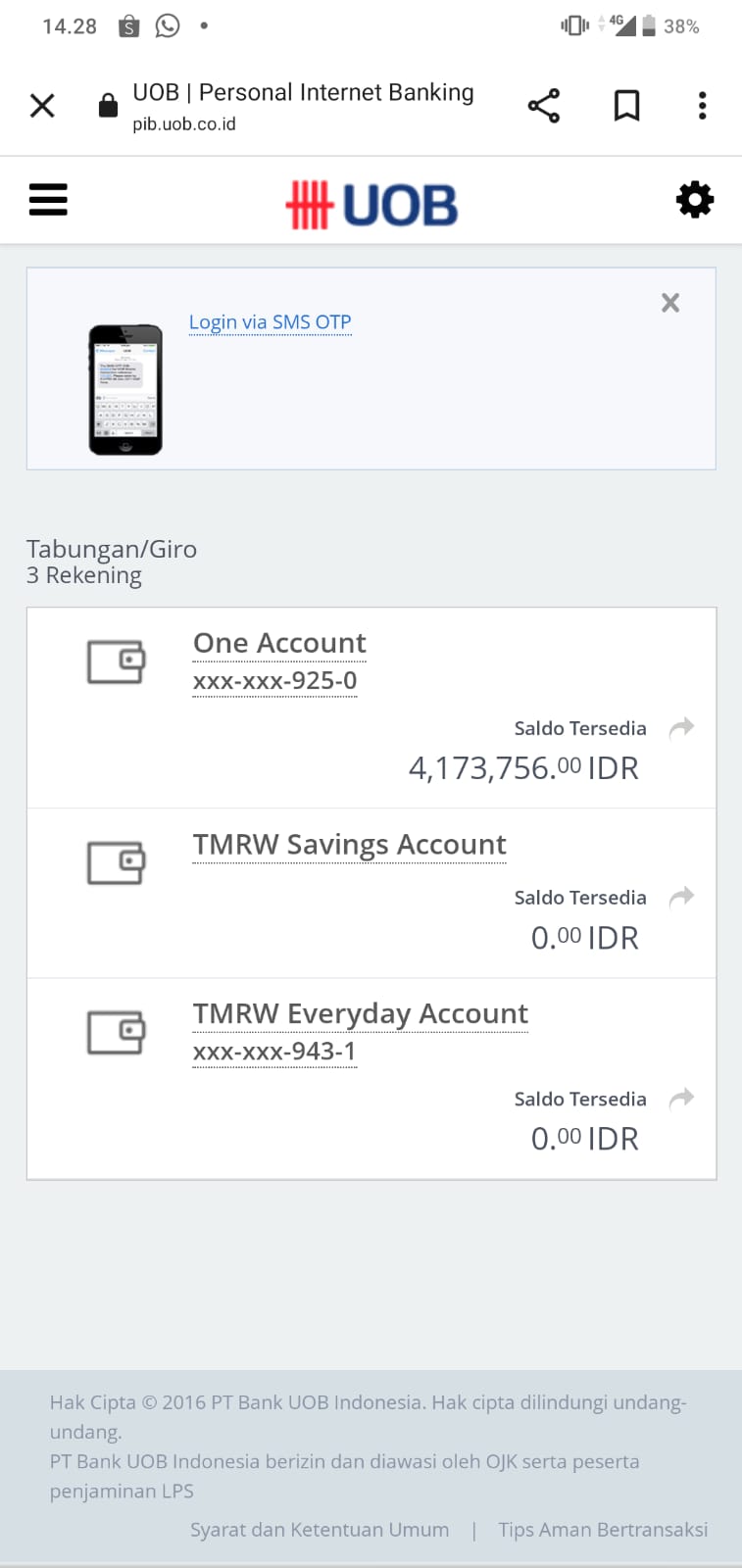Viewport: 742px width, 1568px height.
Task: Open TMRW Everyday Account
Action: (361, 1013)
